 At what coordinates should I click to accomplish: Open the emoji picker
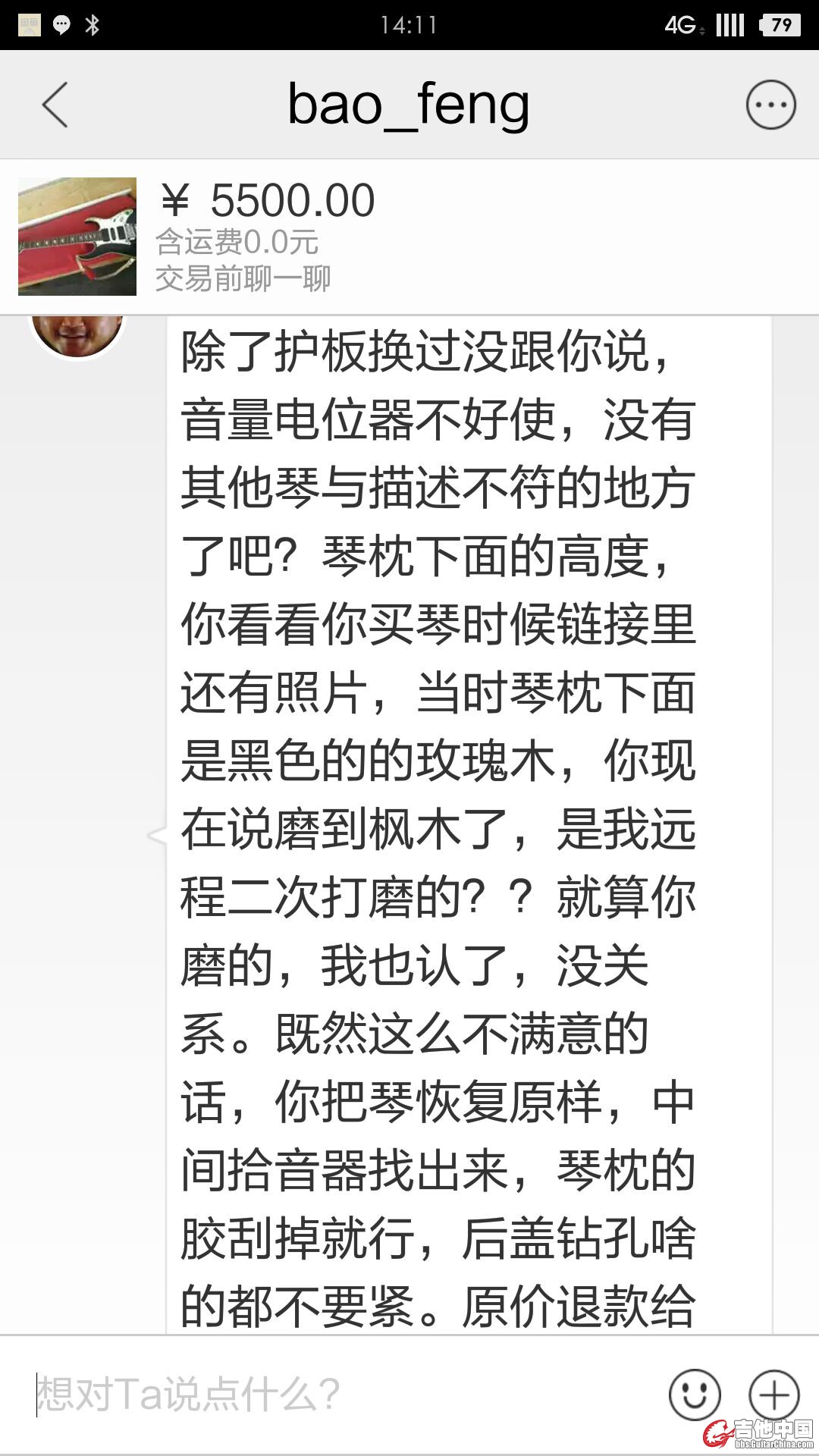[x=694, y=1394]
